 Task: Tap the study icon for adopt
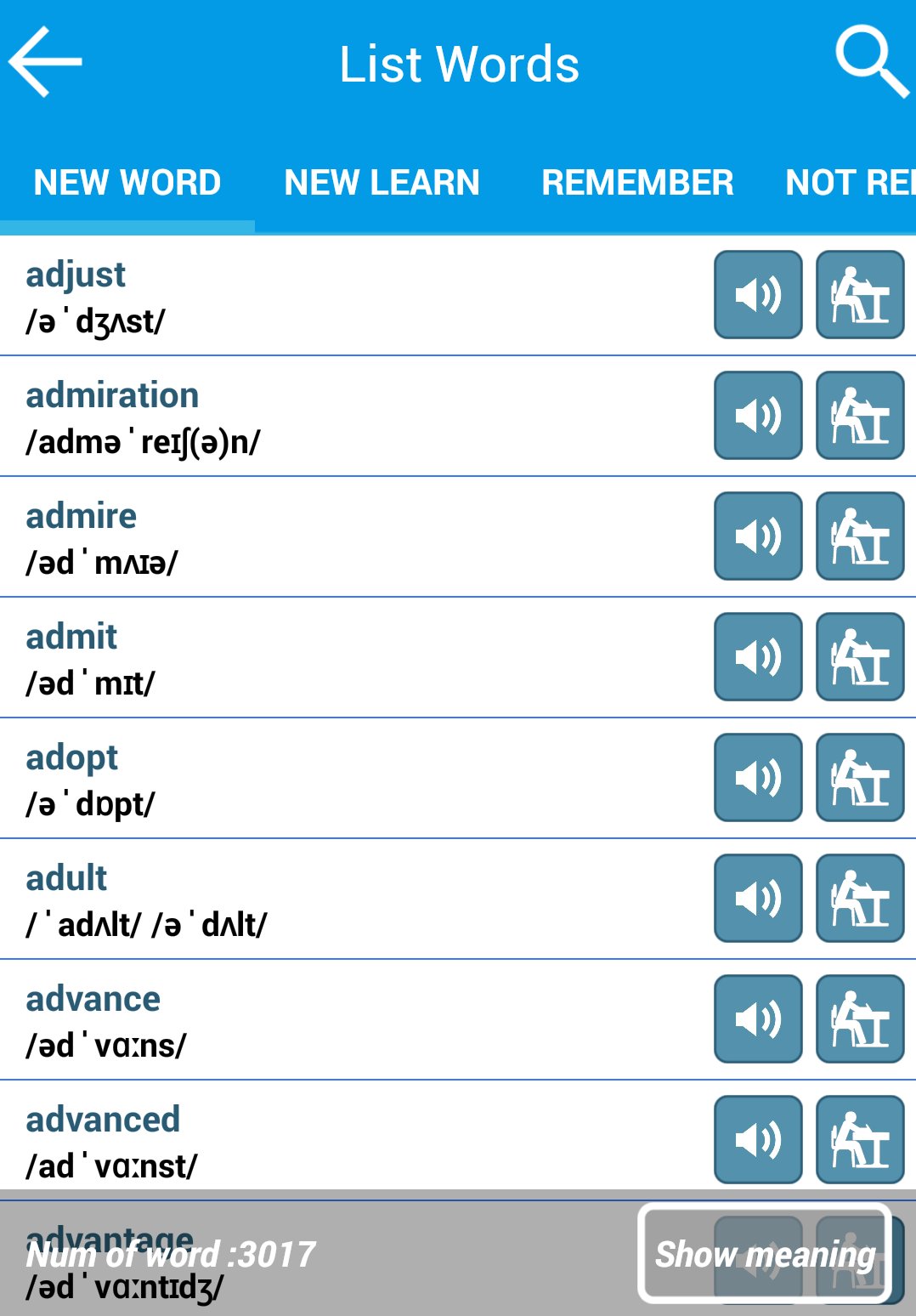[x=860, y=778]
